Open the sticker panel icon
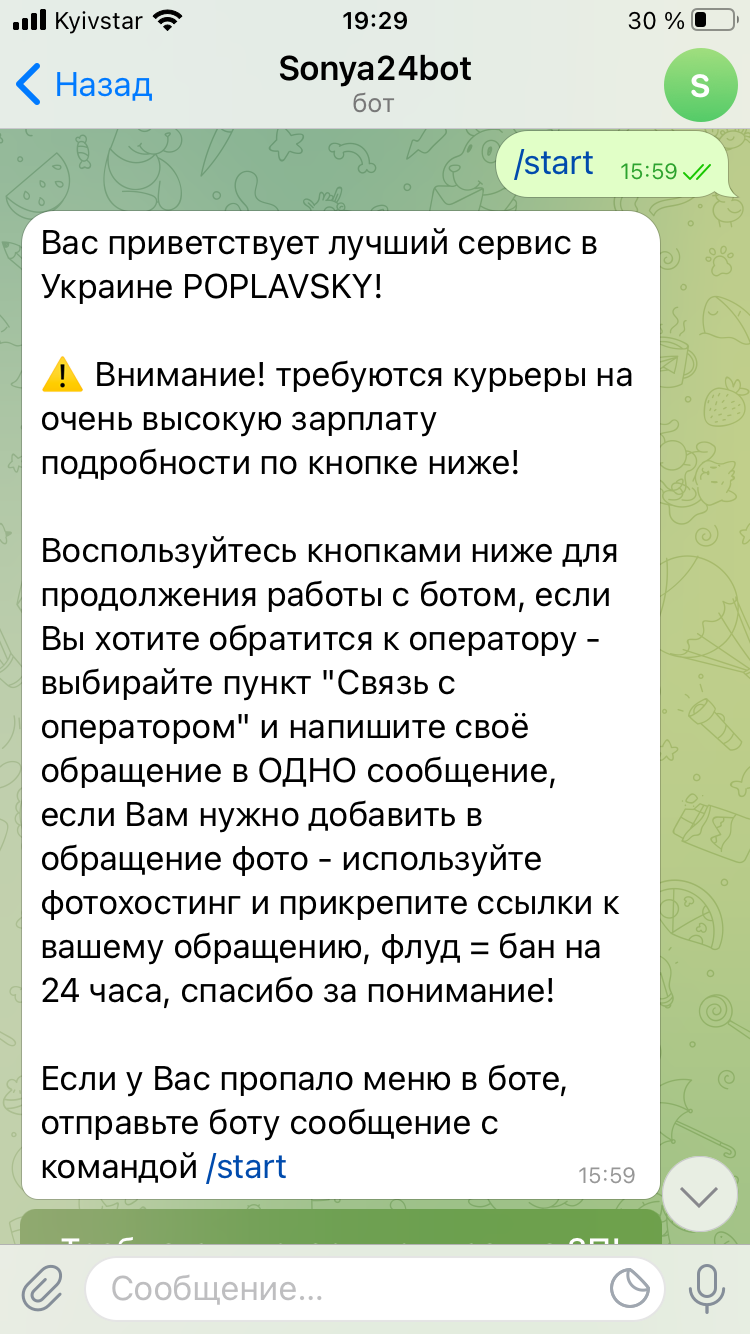 630,1289
